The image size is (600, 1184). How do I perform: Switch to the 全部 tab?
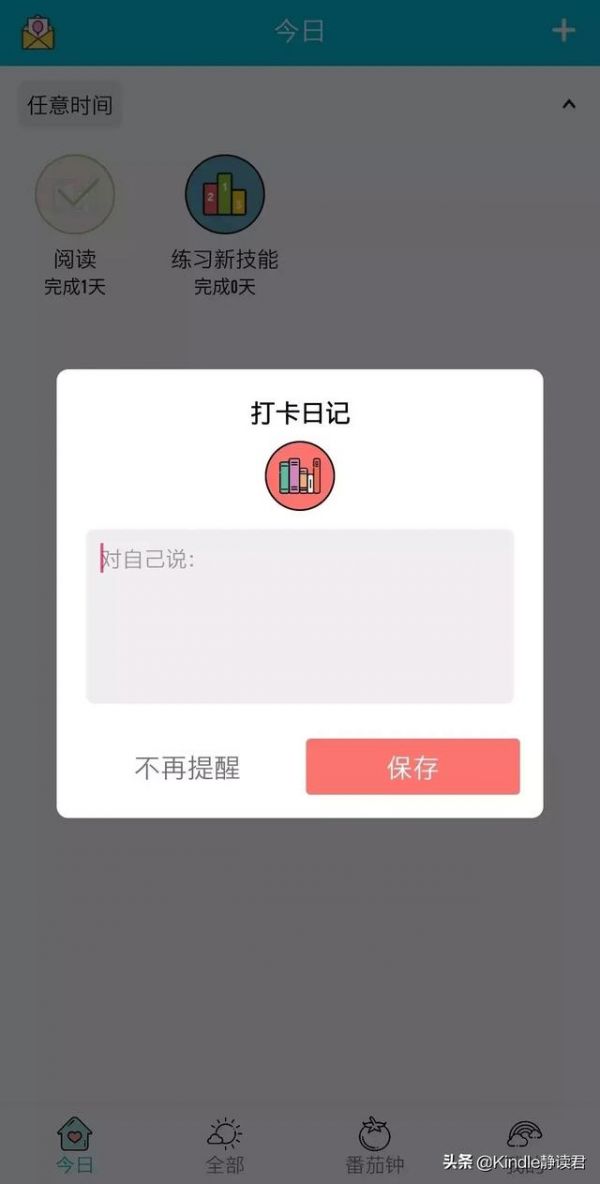coord(225,1146)
